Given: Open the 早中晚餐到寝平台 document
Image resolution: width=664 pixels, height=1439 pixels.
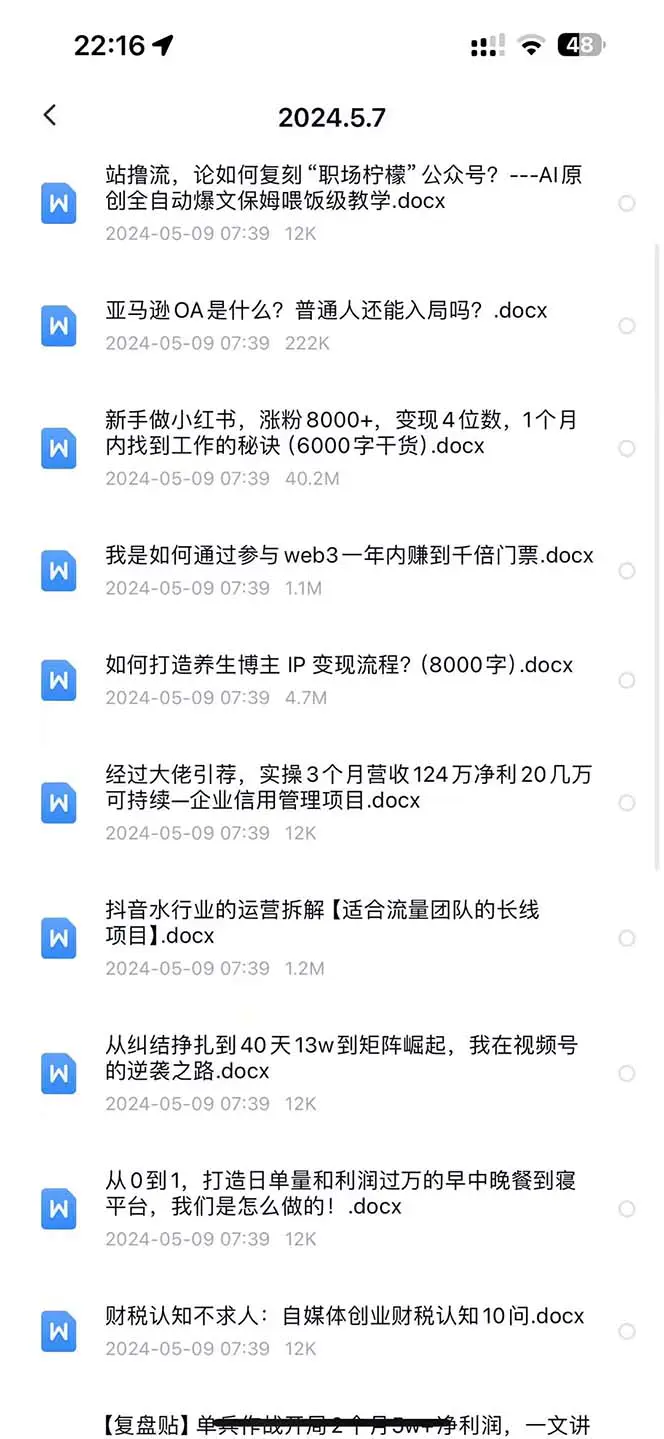Looking at the screenshot, I should coord(340,1194).
